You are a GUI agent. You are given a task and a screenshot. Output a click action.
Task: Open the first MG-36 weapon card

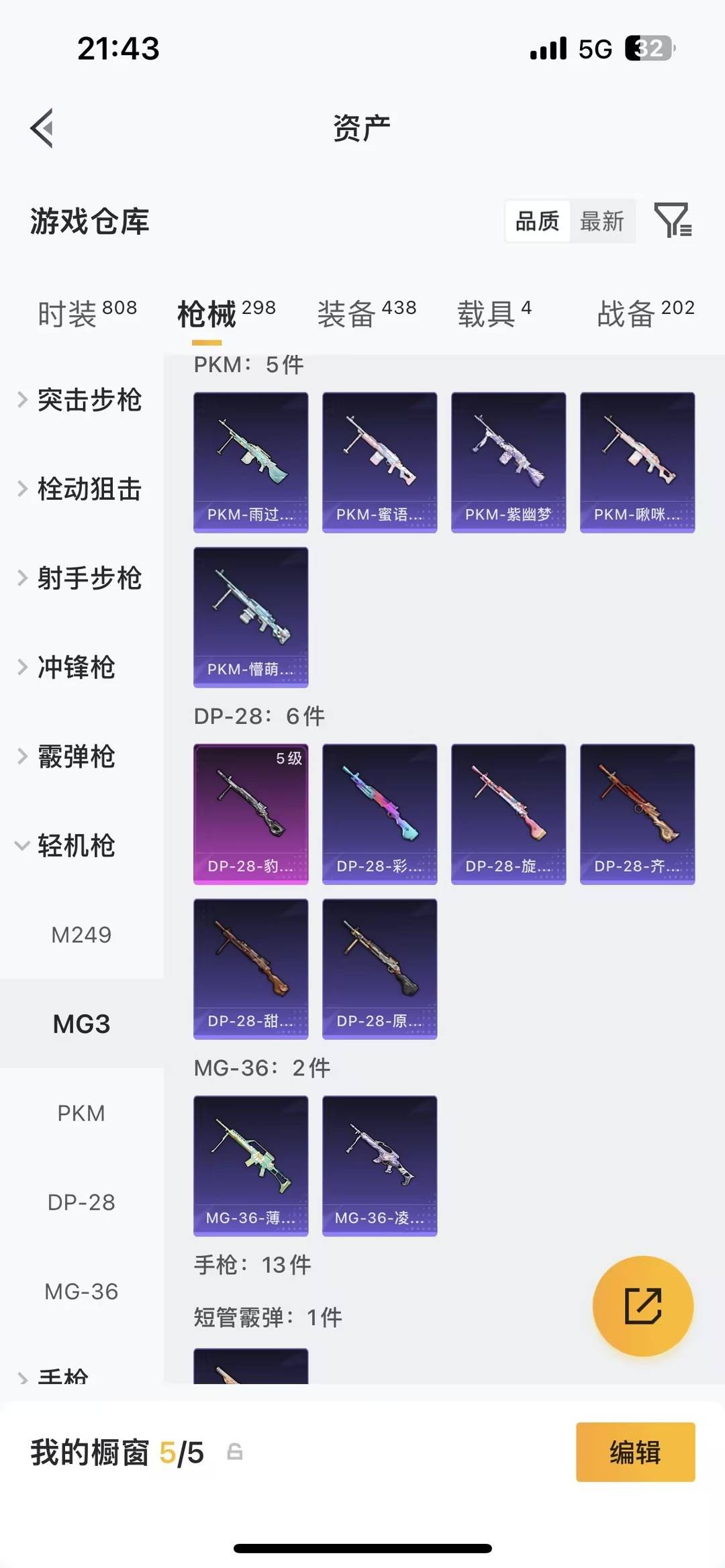250,1165
